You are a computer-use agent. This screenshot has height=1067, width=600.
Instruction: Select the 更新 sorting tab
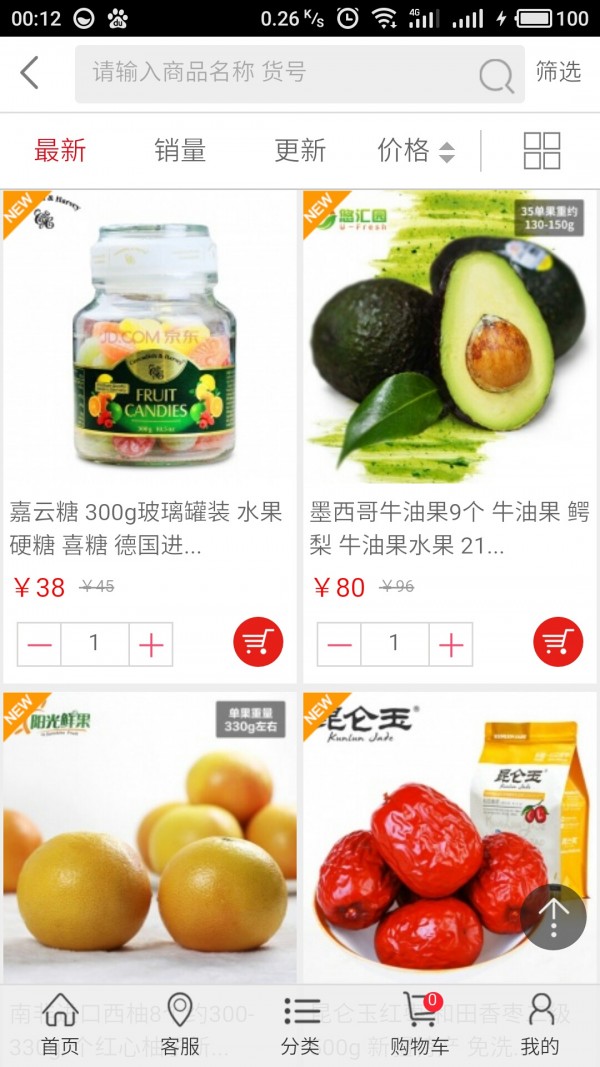(300, 150)
